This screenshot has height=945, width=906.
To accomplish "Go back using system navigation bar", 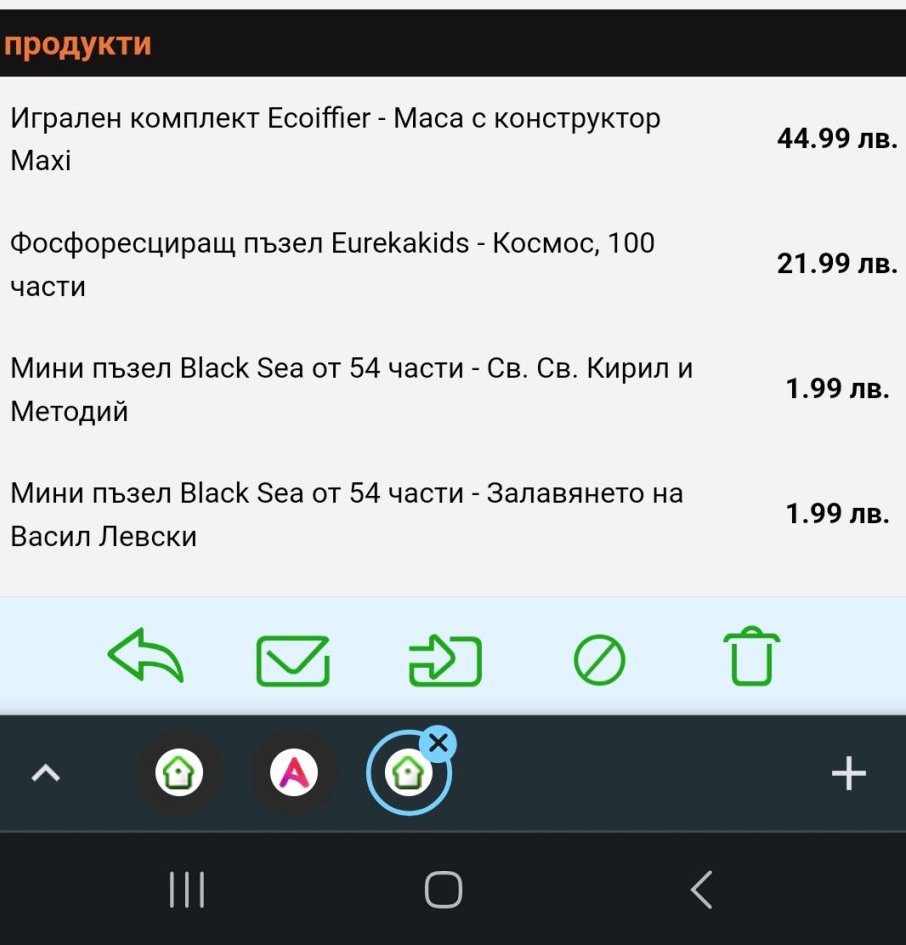I will click(702, 889).
